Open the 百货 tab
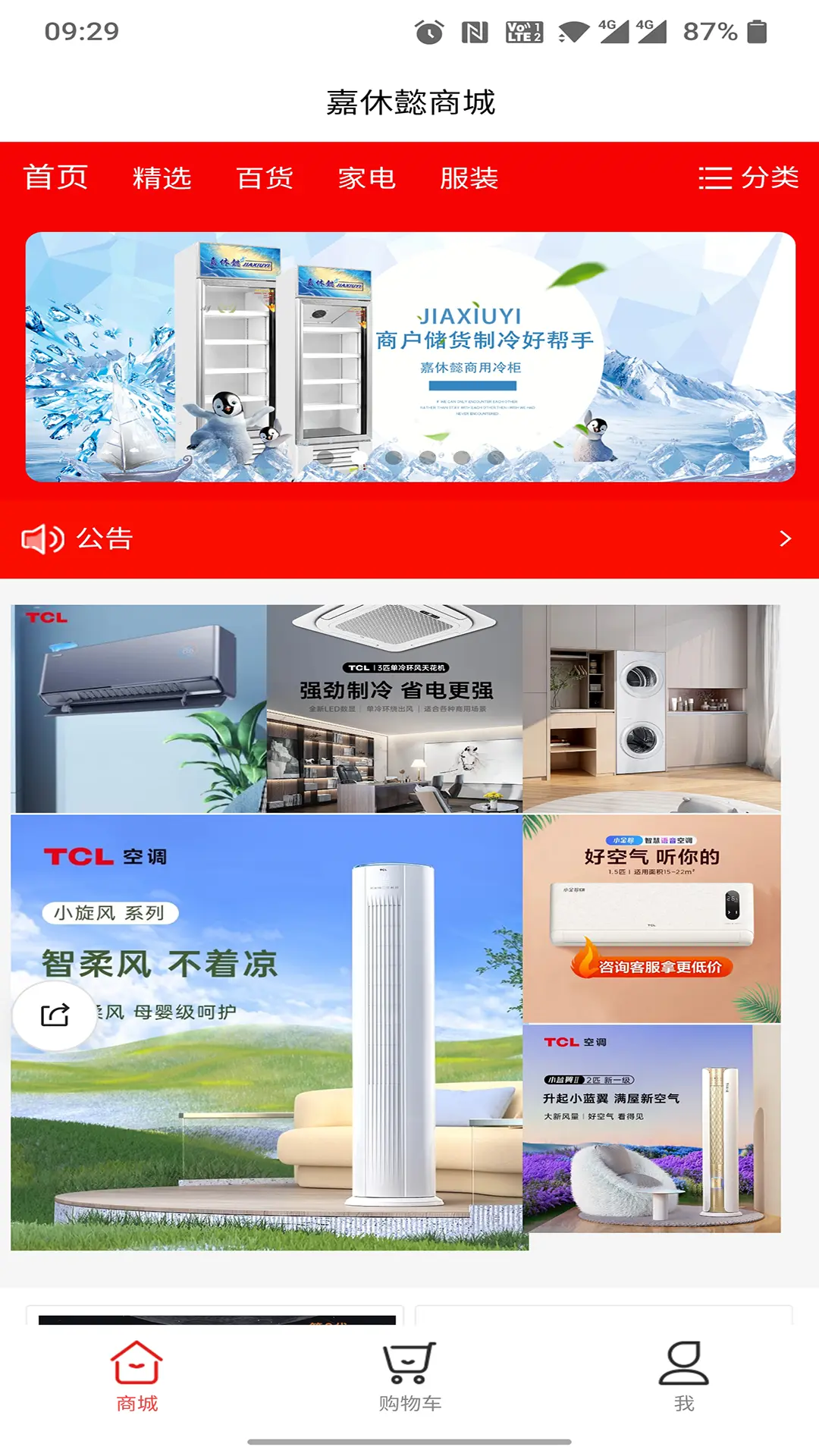This screenshot has width=819, height=1456. point(265,178)
